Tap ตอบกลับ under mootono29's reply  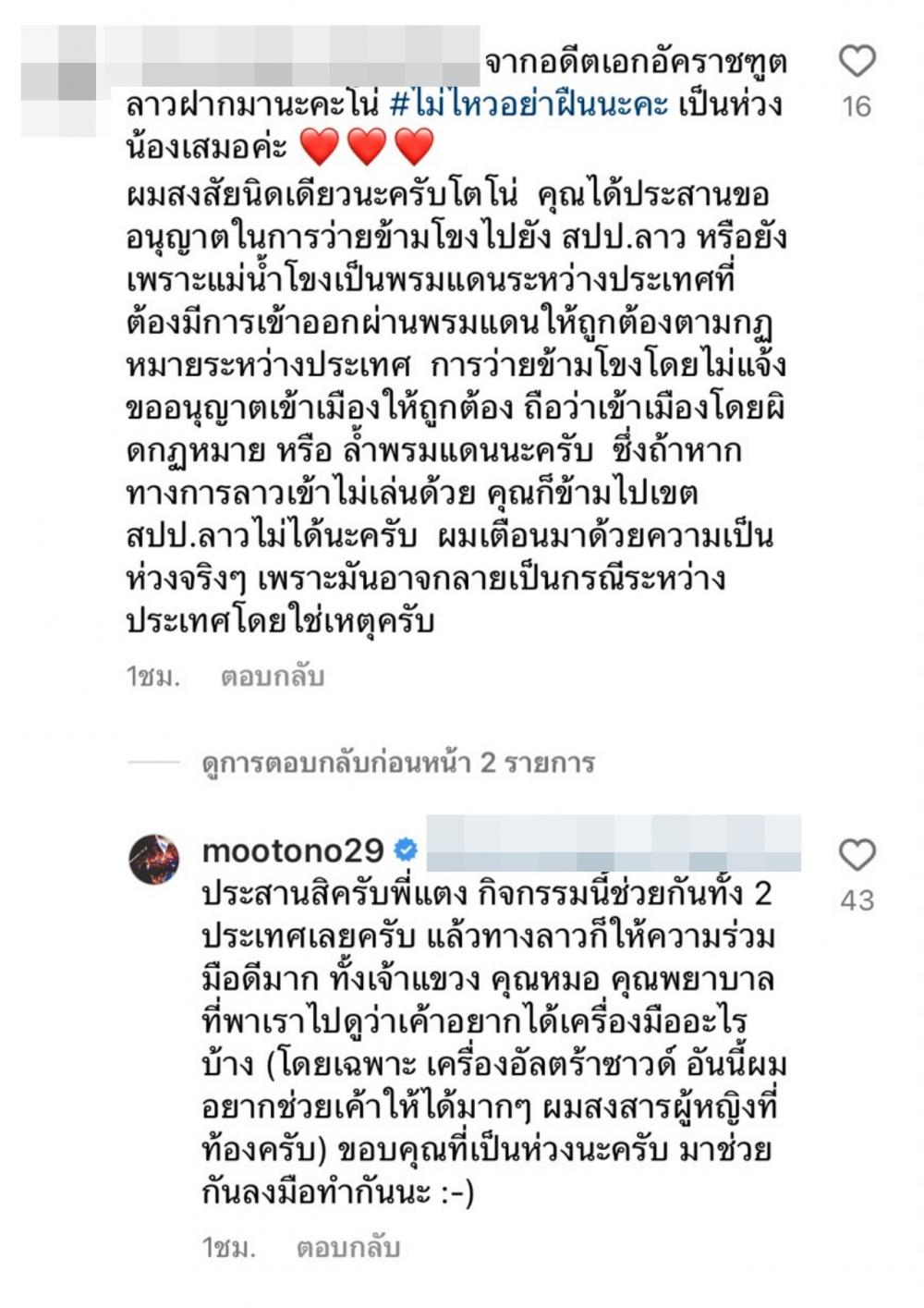point(347,1249)
